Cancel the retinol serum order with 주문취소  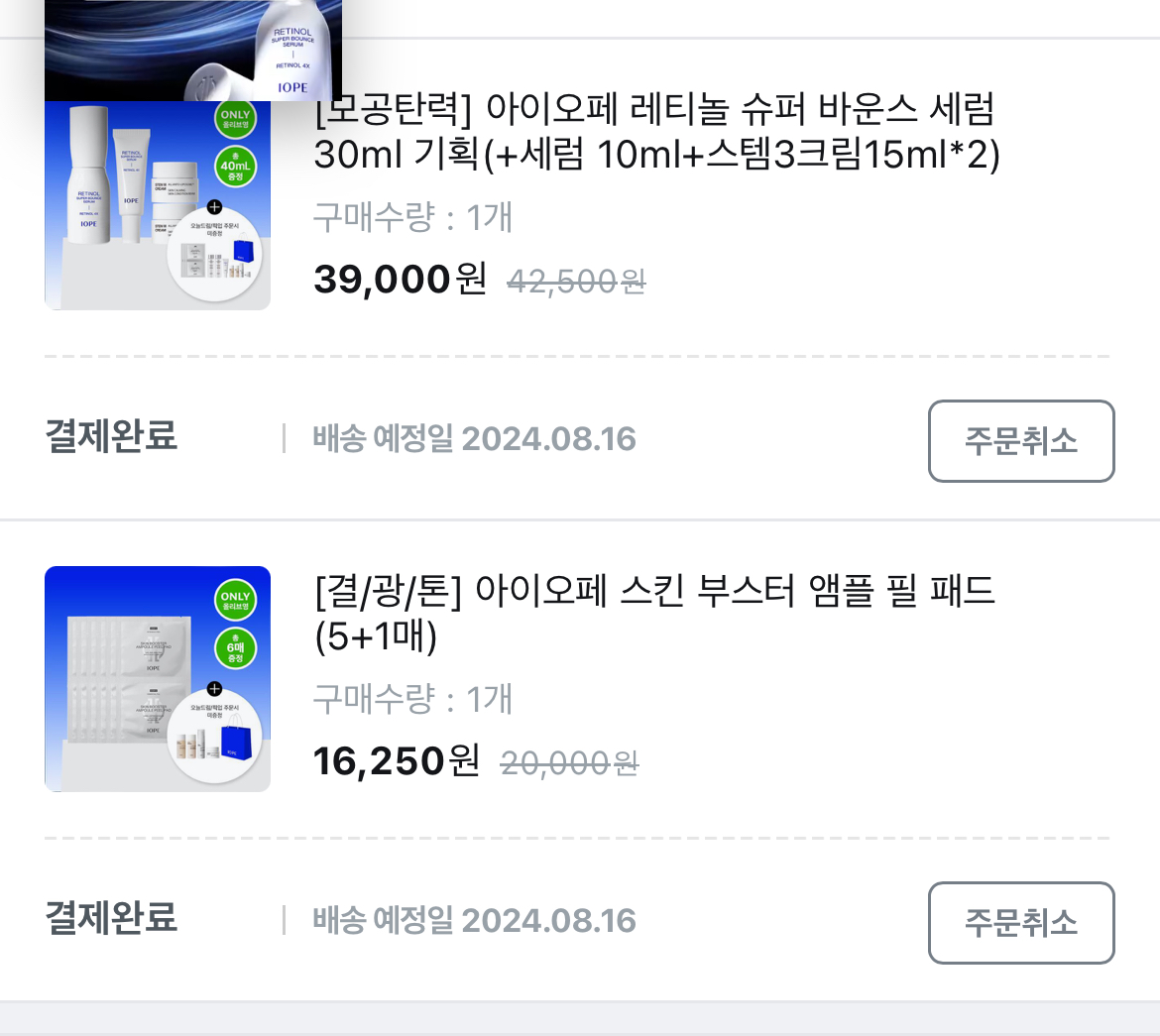tap(1020, 441)
